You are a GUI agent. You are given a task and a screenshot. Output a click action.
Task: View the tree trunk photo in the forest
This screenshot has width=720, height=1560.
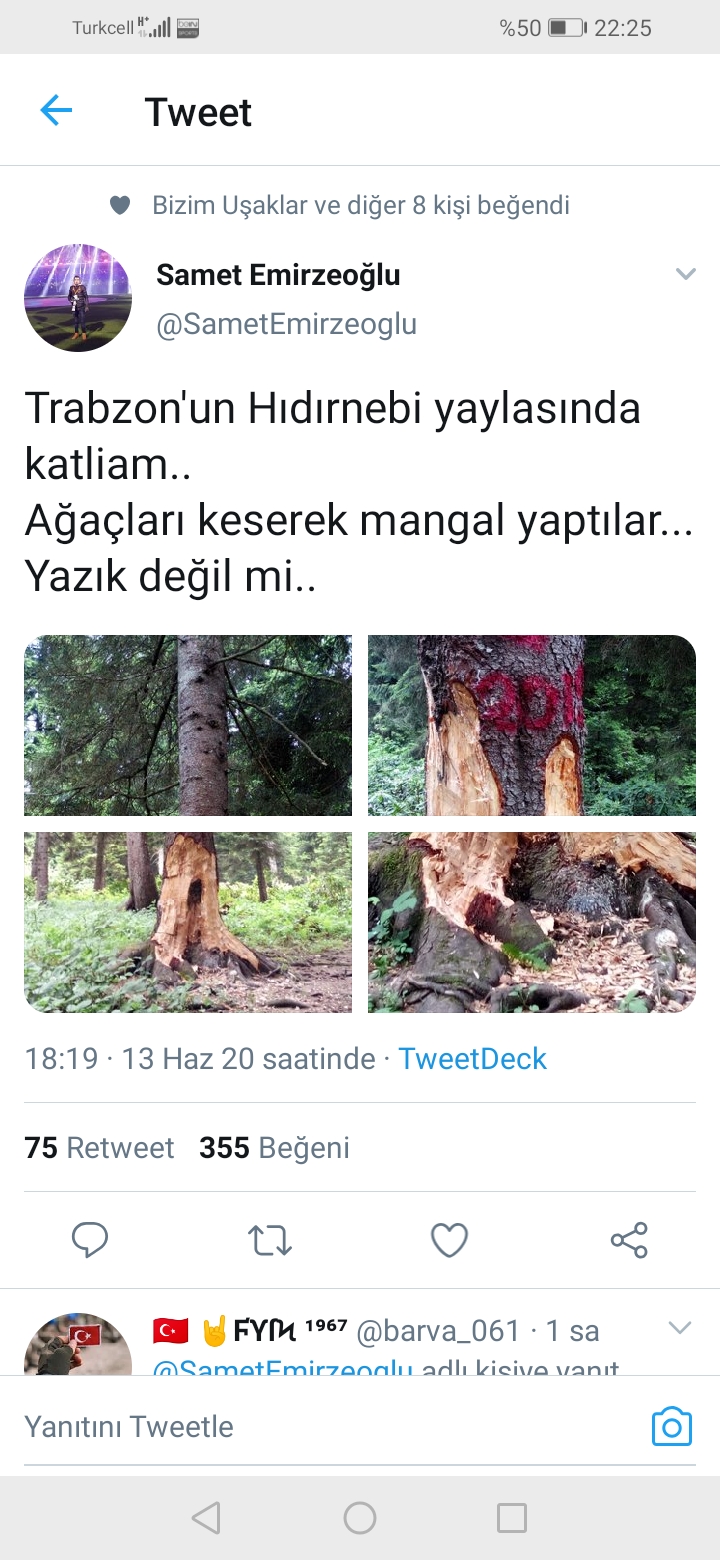pyautogui.click(x=188, y=725)
